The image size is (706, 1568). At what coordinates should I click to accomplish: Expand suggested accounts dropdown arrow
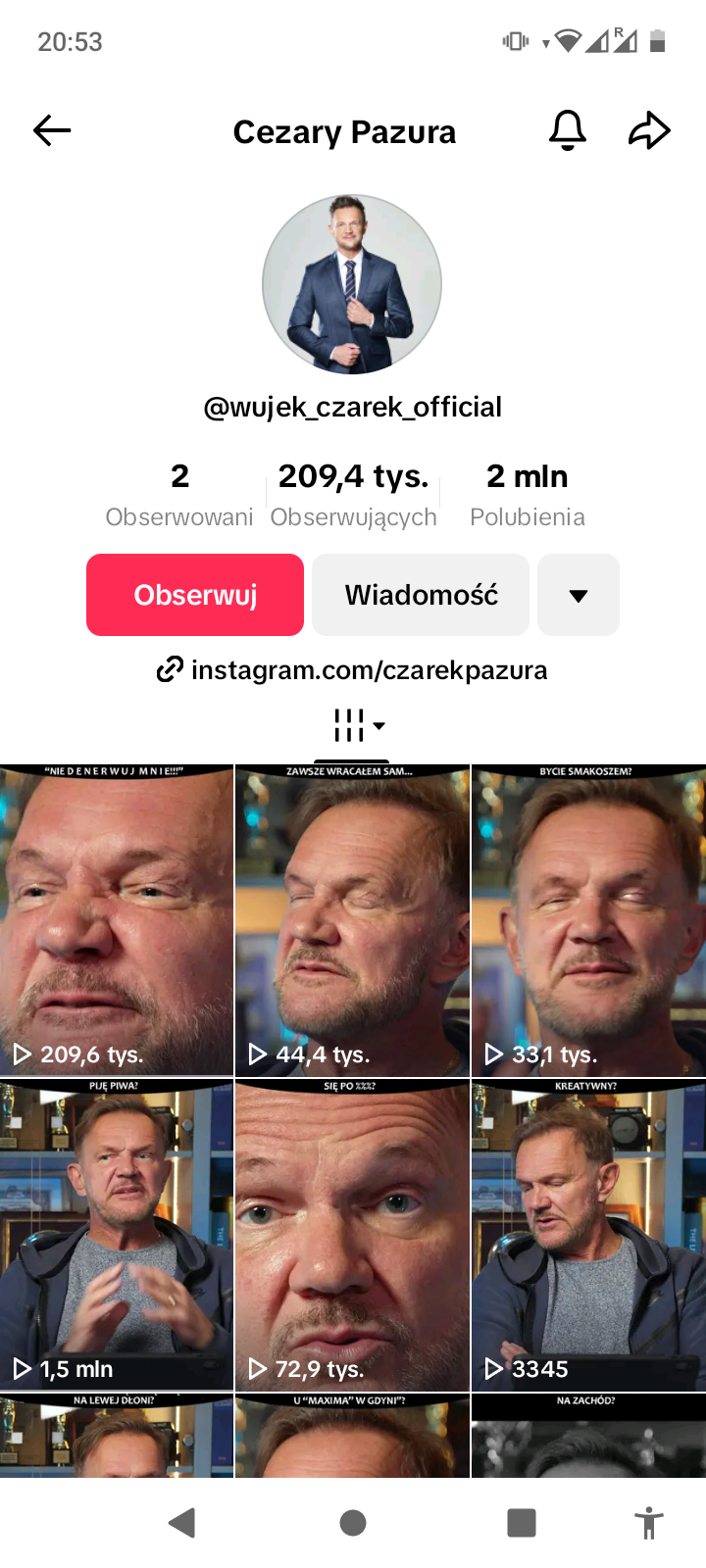coord(579,595)
